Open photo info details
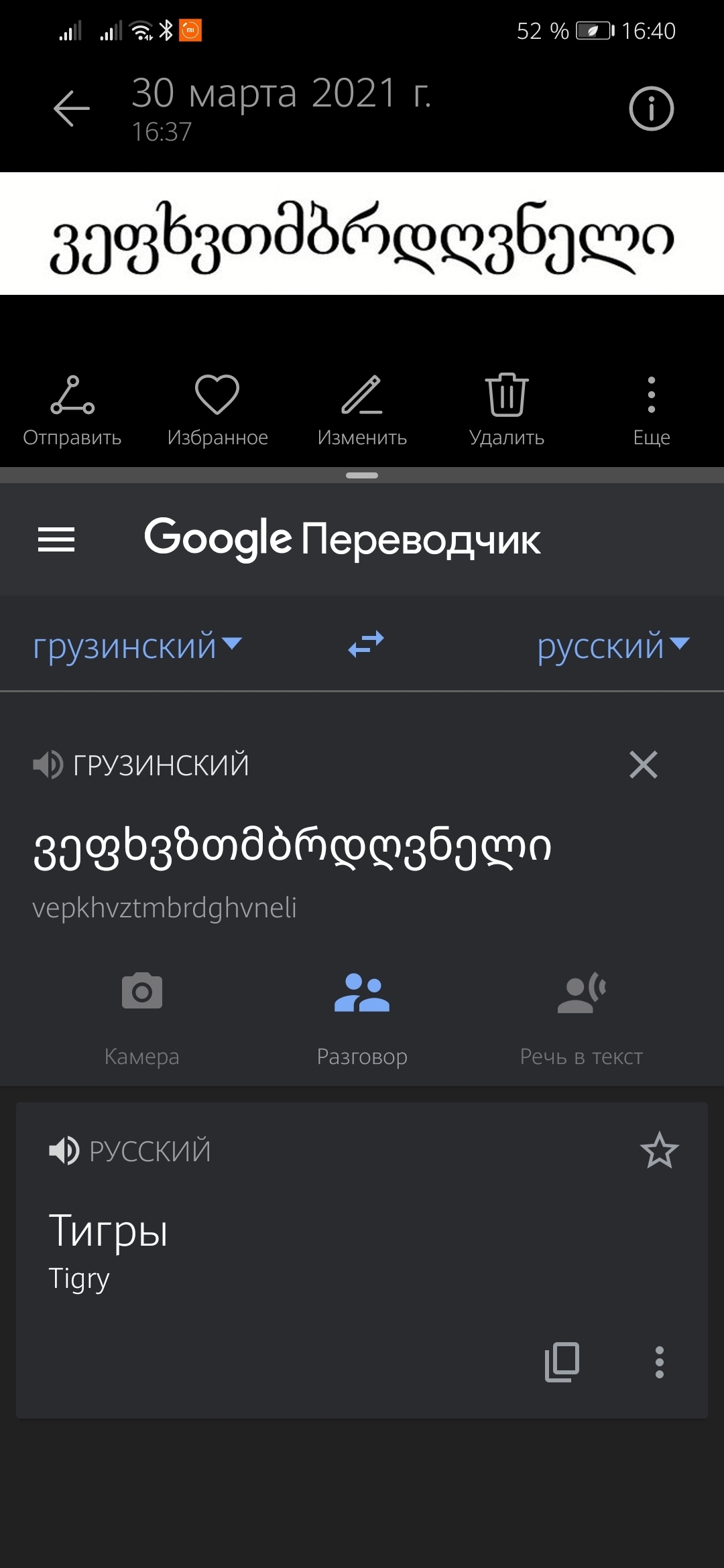The width and height of the screenshot is (724, 1568). click(651, 109)
